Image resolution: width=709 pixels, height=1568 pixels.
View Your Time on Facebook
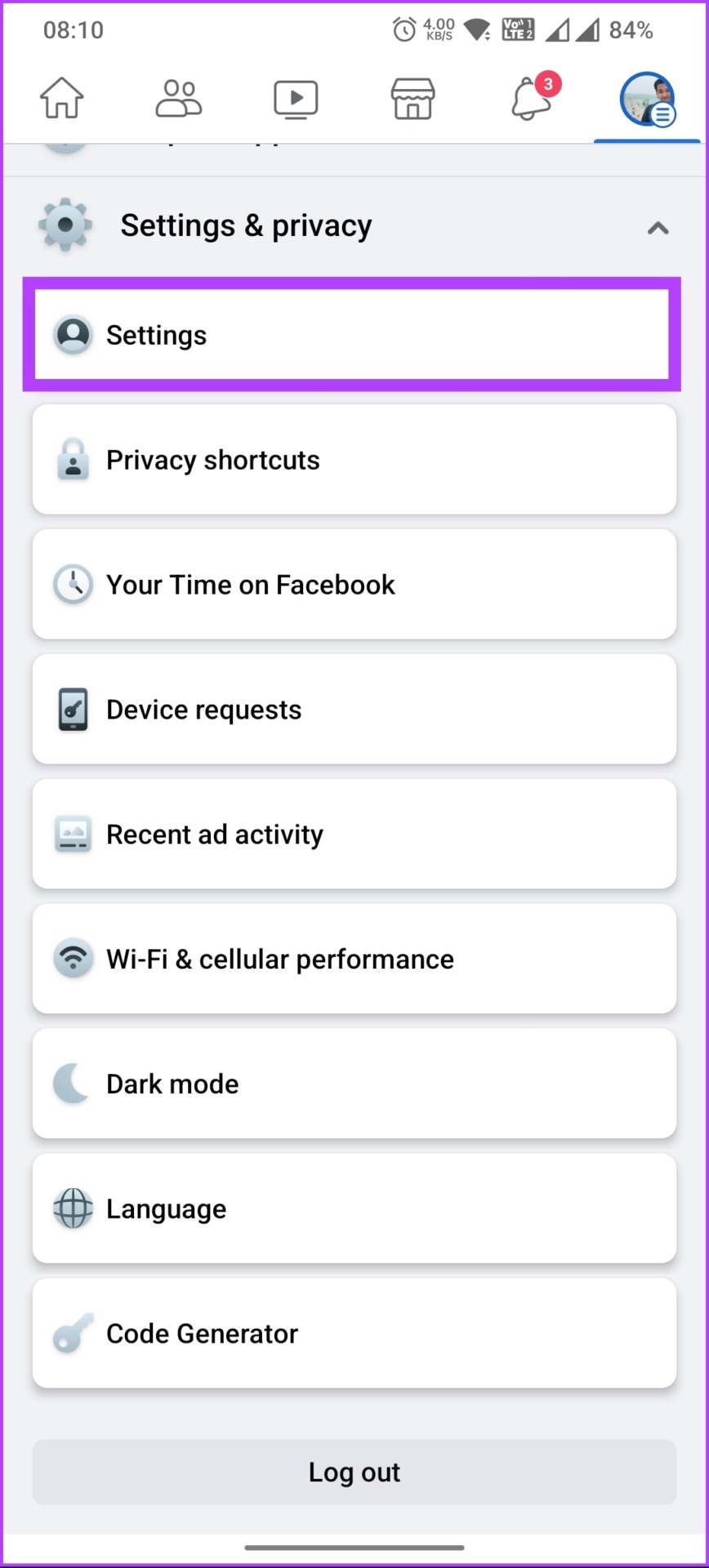354,585
